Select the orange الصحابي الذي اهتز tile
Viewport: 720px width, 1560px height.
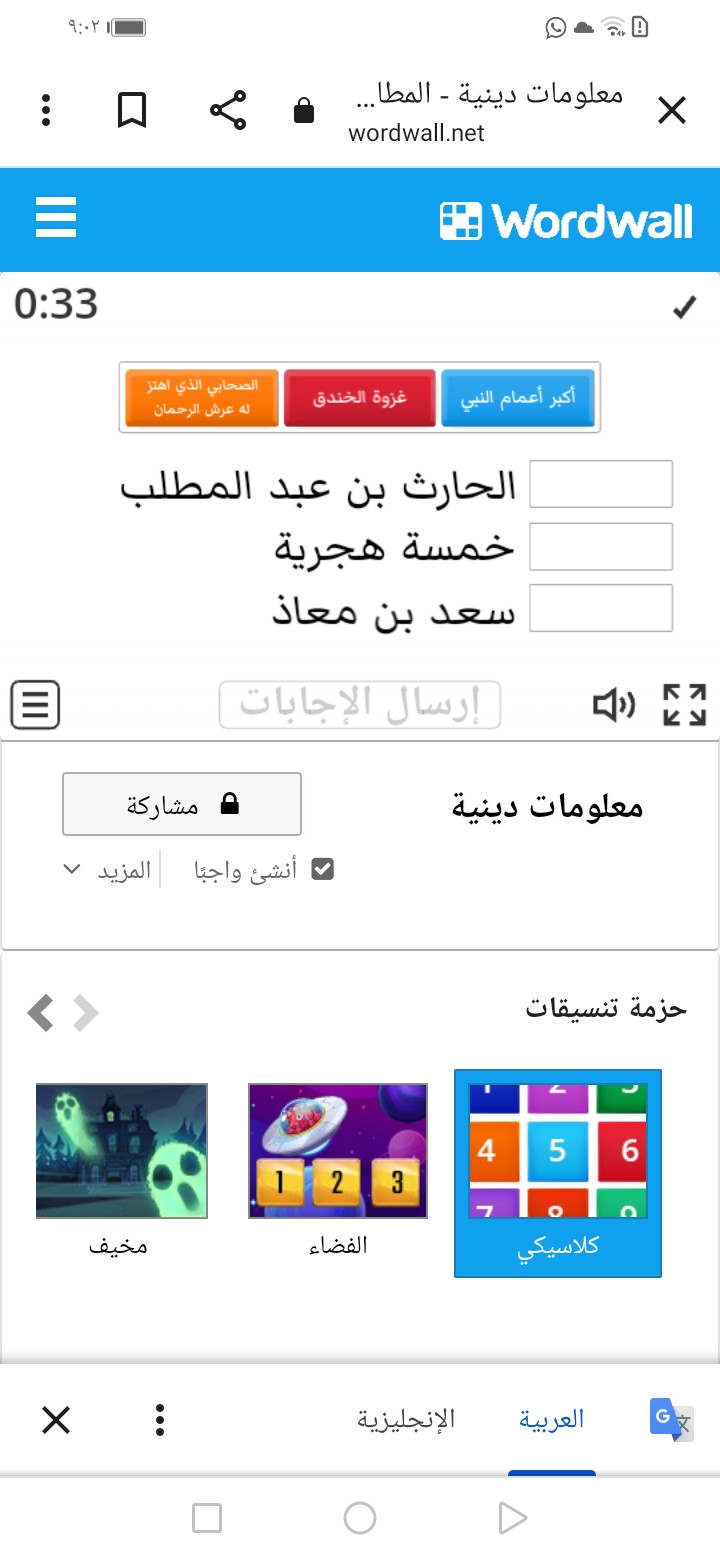coord(202,398)
